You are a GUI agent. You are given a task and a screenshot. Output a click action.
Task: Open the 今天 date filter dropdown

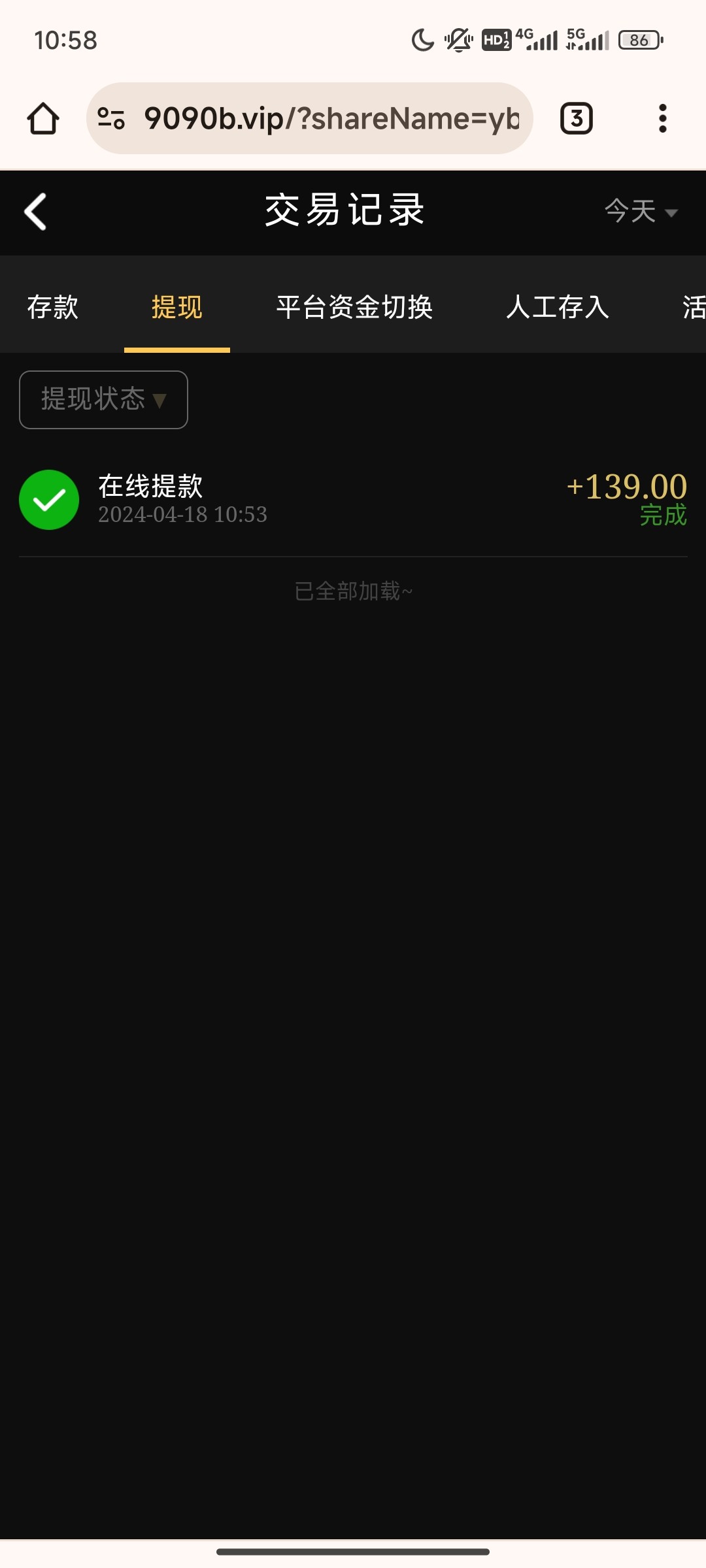(641, 212)
